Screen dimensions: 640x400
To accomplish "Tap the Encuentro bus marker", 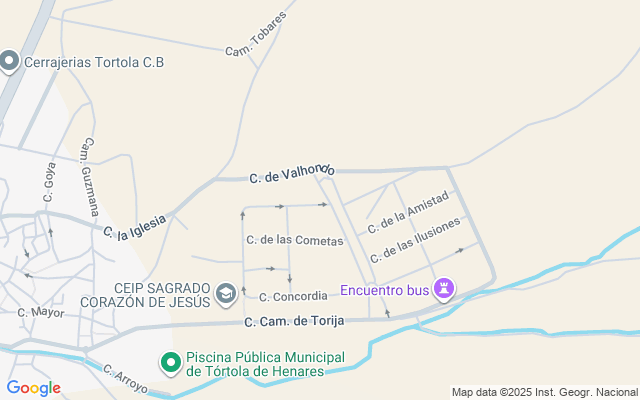I will 444,290.
